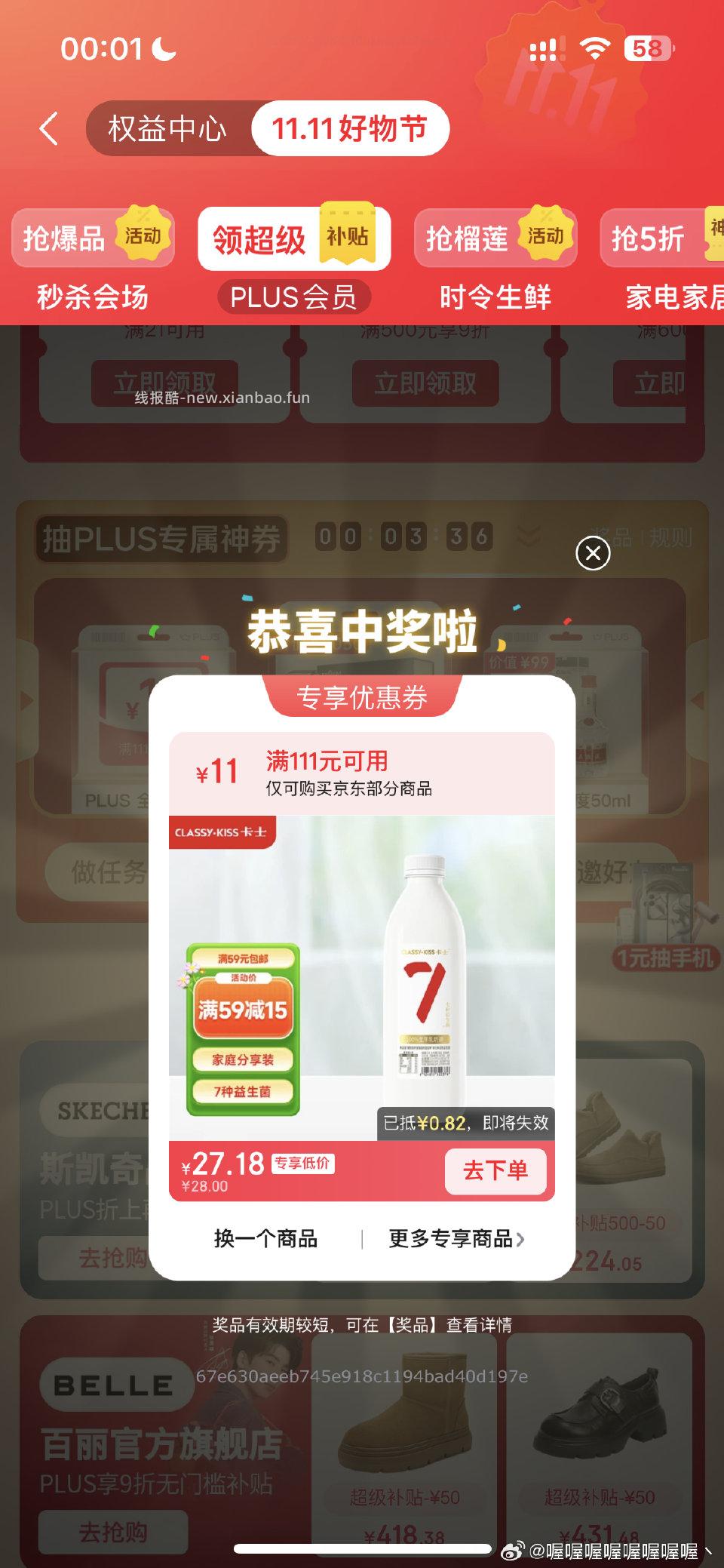The width and height of the screenshot is (724, 1568).
Task: Tap the 活动 badge on 抢榴莲
Action: coord(545,235)
